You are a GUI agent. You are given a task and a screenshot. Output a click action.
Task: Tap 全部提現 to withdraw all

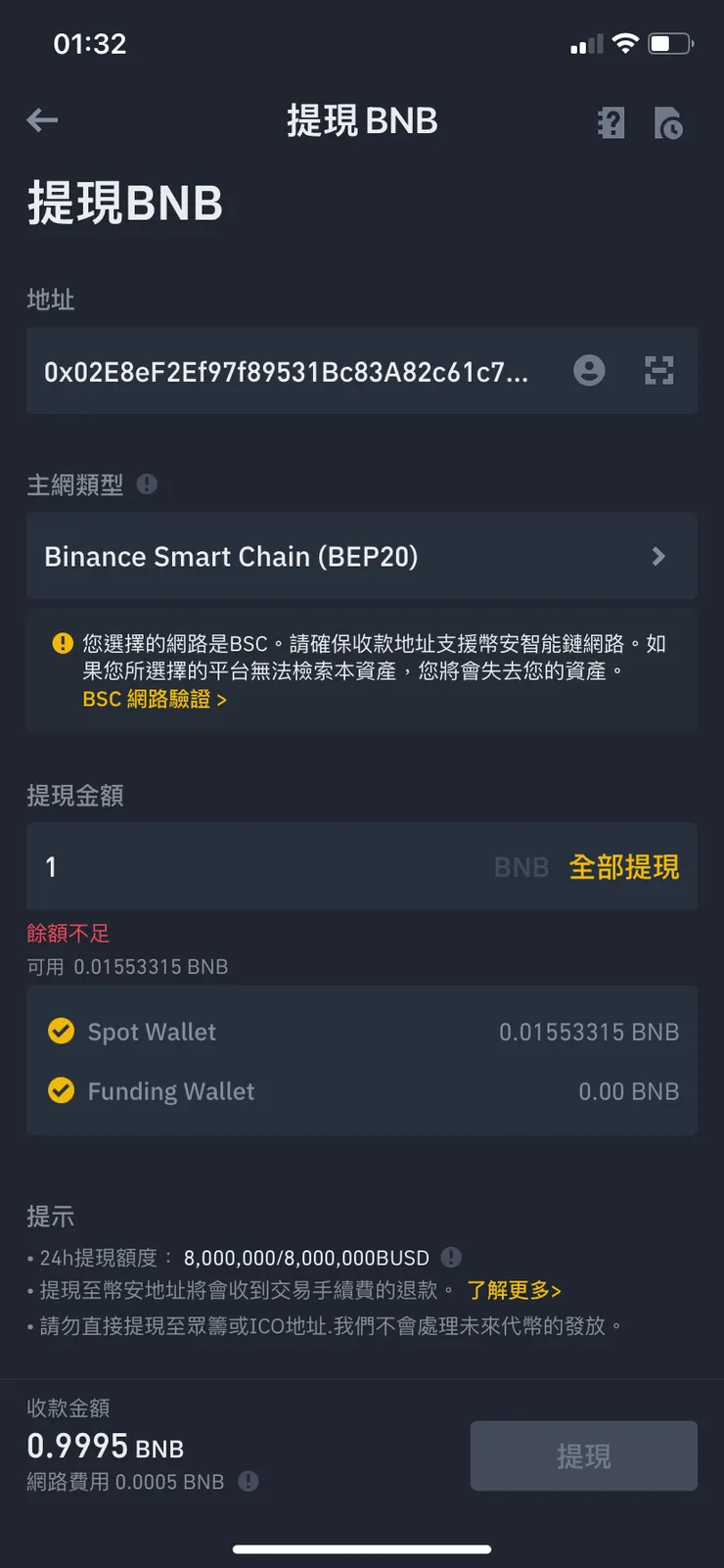624,867
